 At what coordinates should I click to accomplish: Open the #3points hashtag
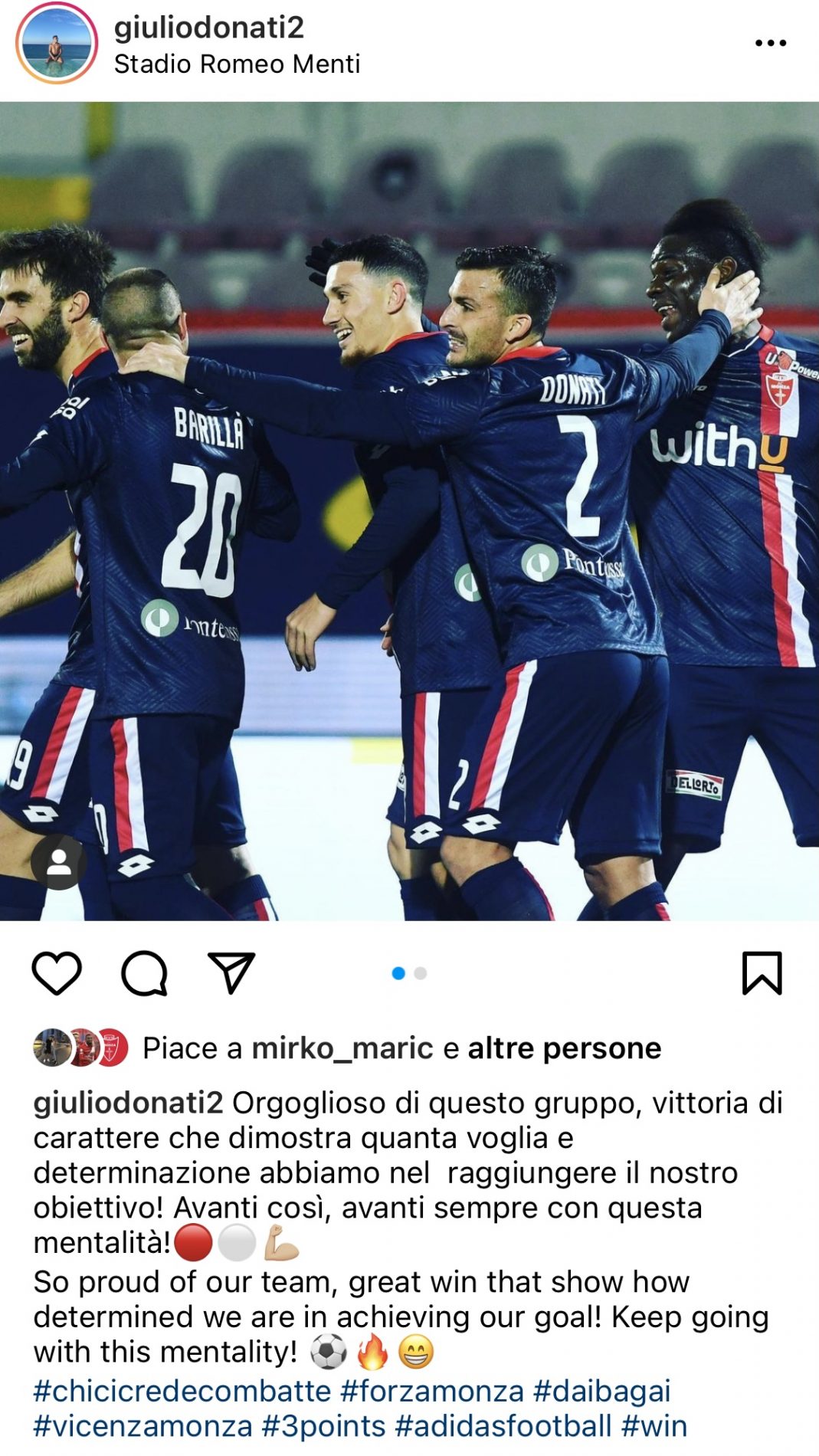tap(323, 1426)
